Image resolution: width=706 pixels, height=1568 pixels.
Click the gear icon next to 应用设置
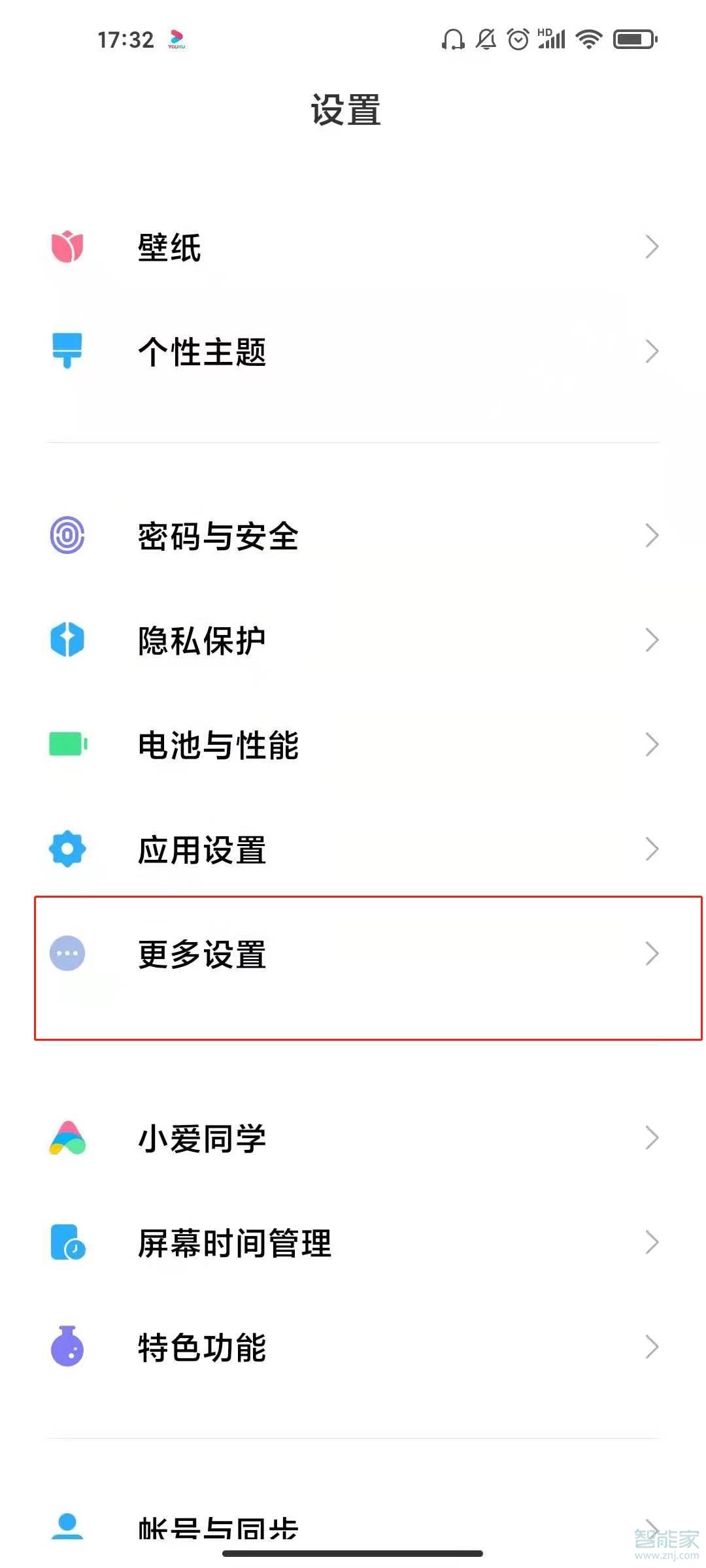(67, 849)
